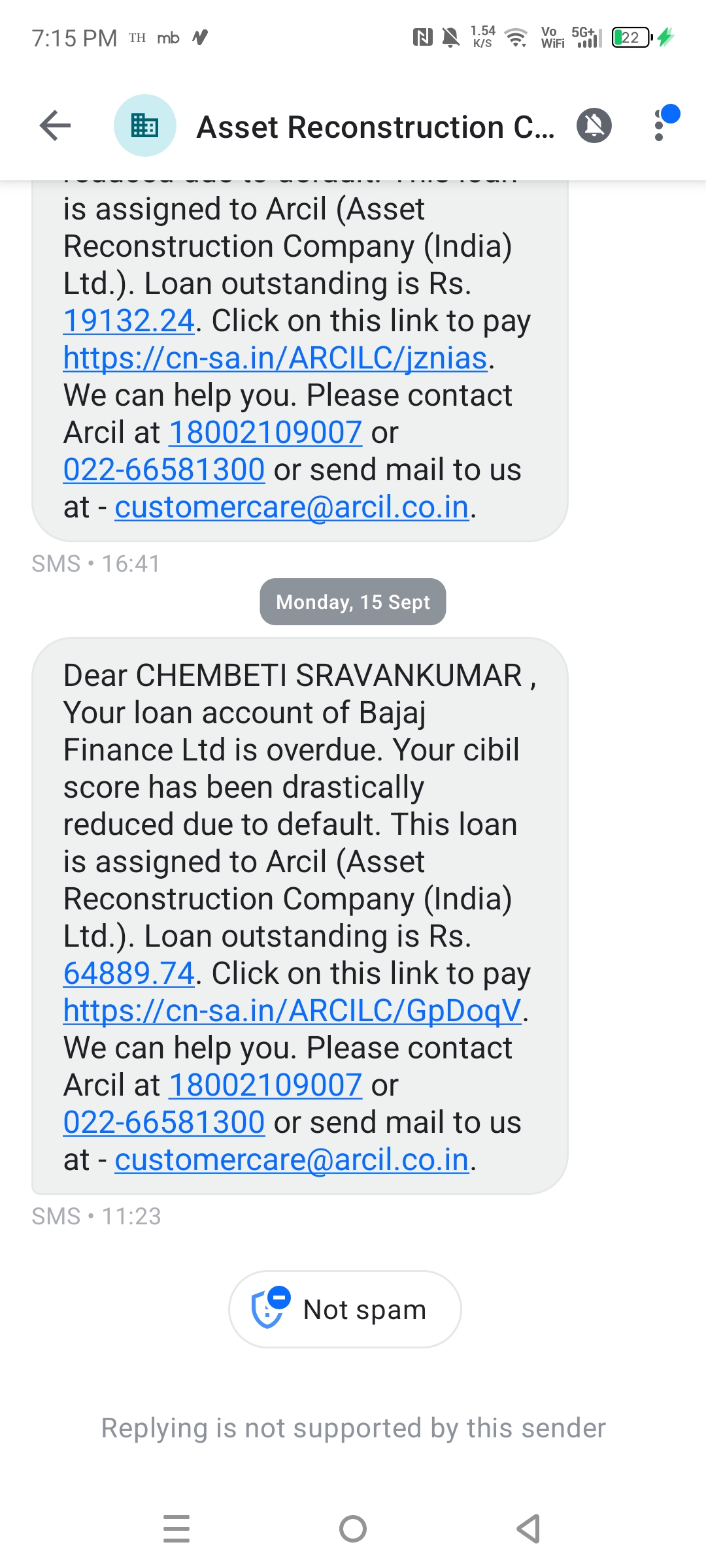Open the muted notifications bell

[594, 125]
